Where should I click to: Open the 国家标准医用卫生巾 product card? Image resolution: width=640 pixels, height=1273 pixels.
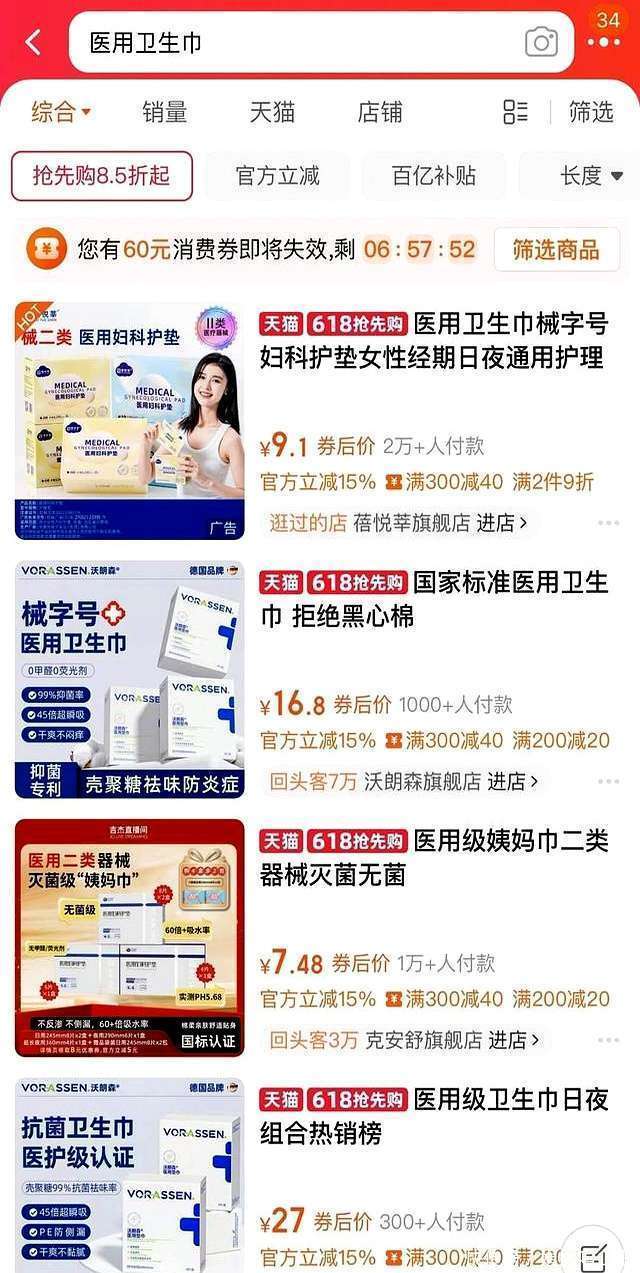tap(433, 598)
